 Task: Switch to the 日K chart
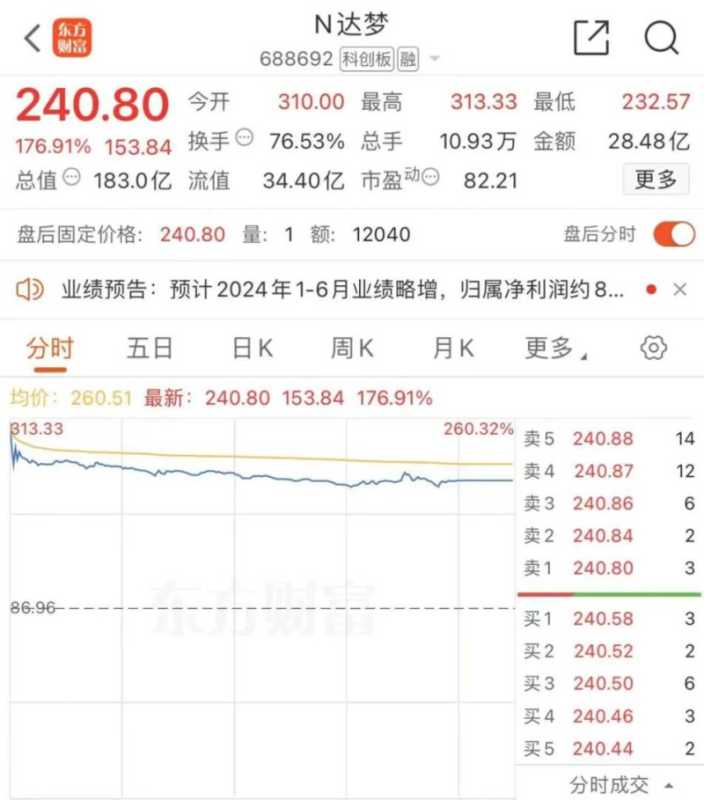point(252,348)
